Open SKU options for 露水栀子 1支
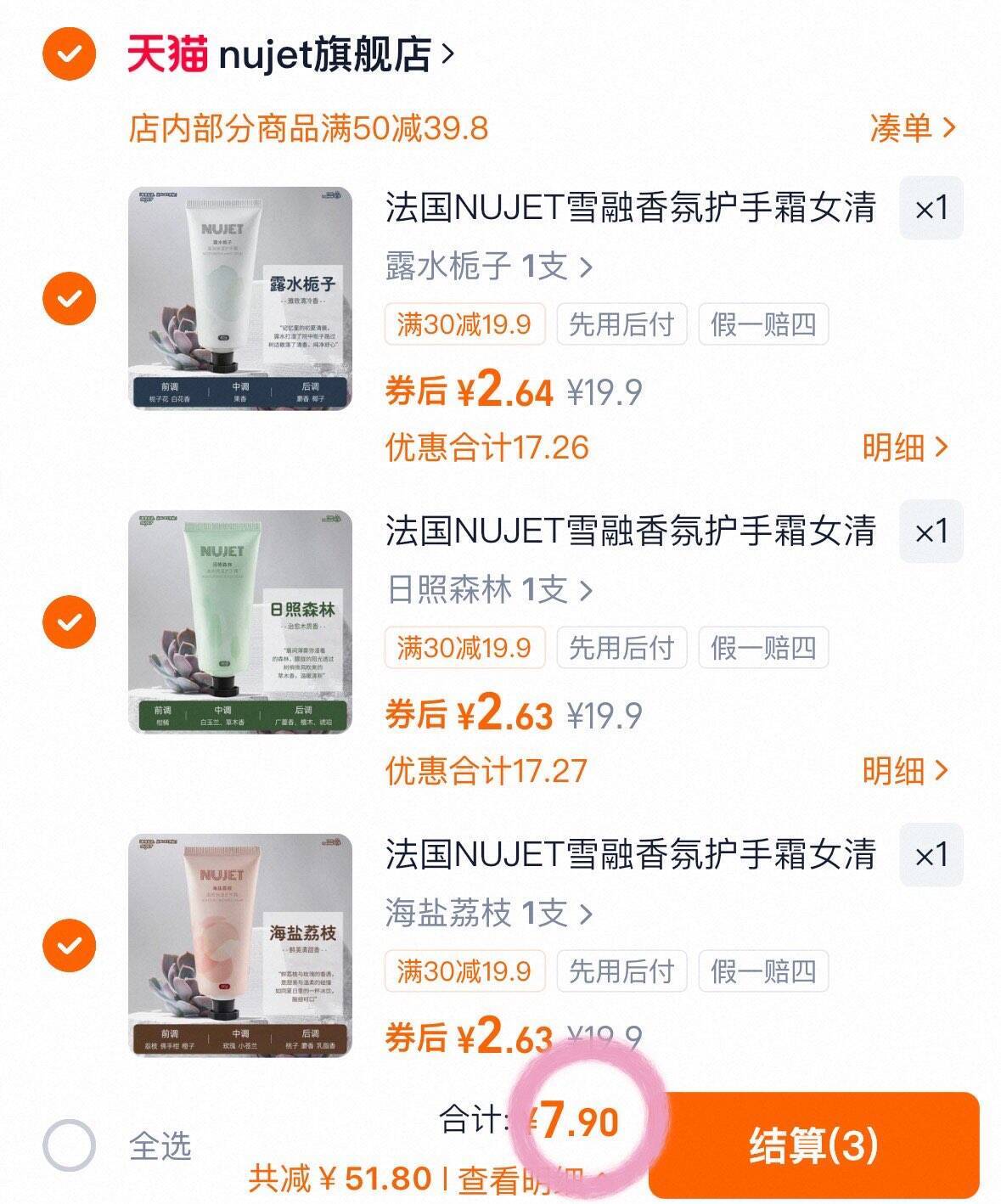This screenshot has height=1204, width=1001. [x=484, y=265]
